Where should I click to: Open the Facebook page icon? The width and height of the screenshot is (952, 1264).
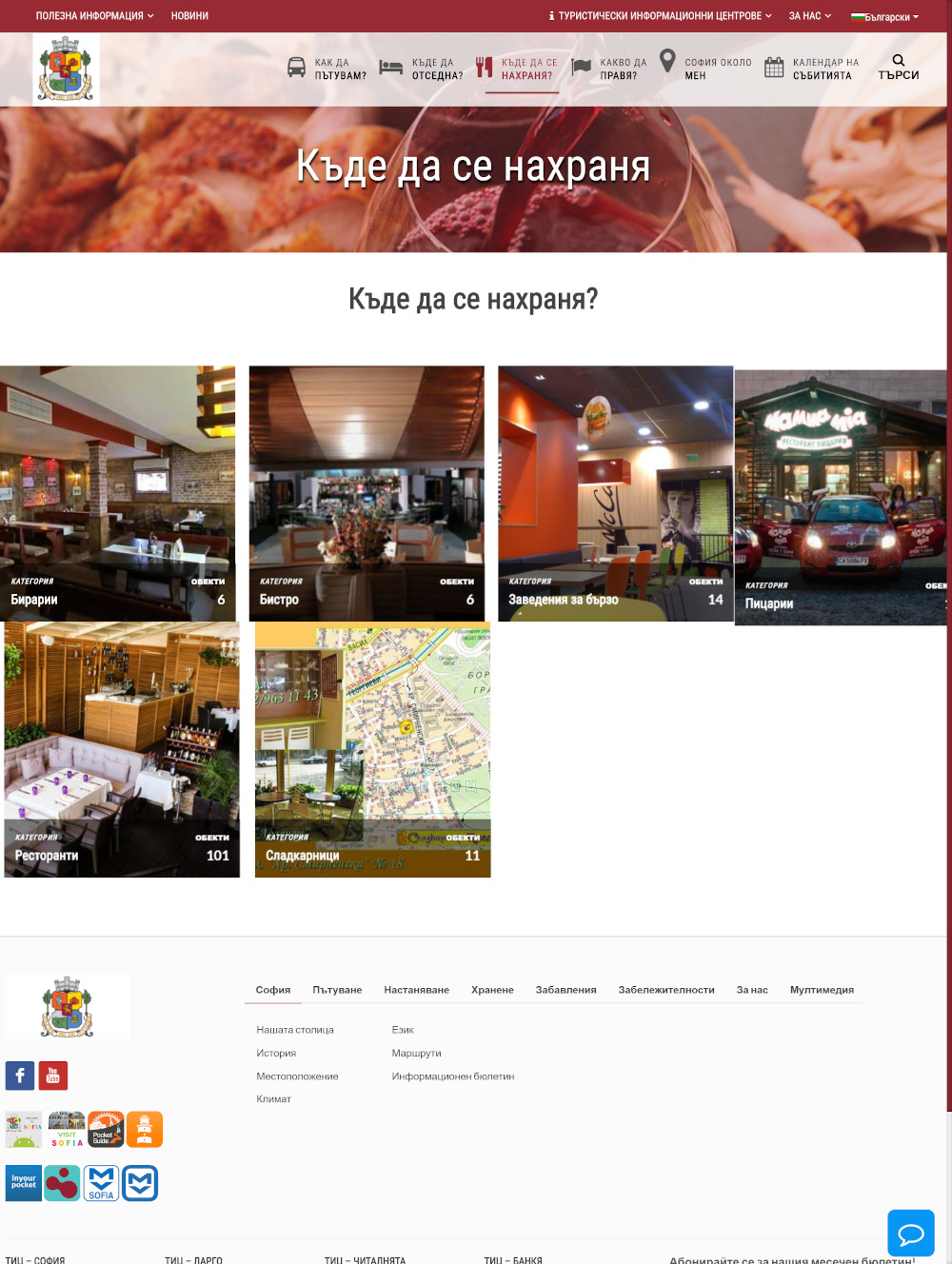[20, 1076]
